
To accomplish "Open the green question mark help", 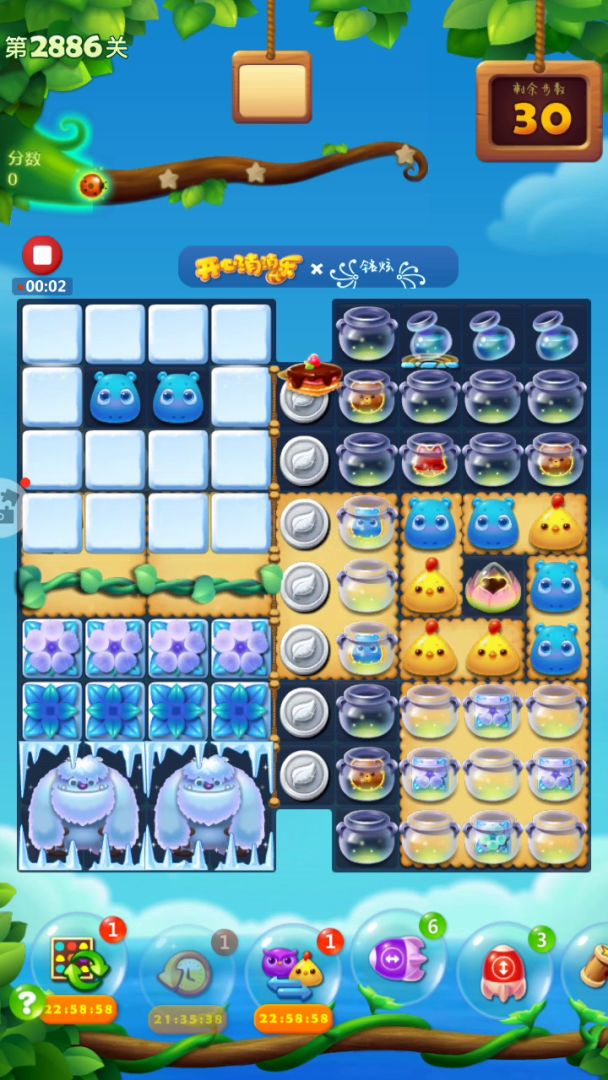I will 24,1001.
